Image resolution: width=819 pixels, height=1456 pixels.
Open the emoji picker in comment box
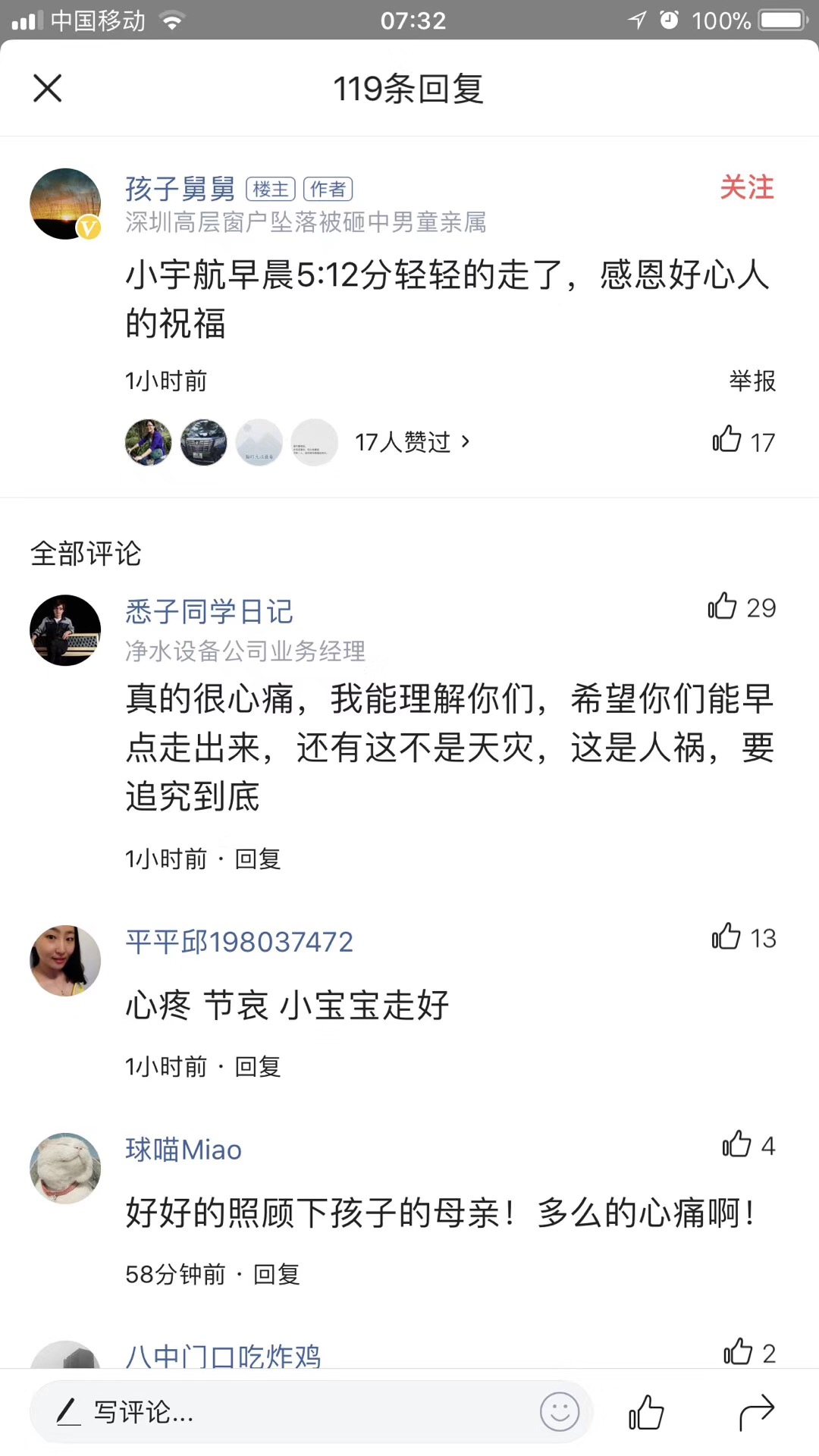pyautogui.click(x=560, y=1412)
